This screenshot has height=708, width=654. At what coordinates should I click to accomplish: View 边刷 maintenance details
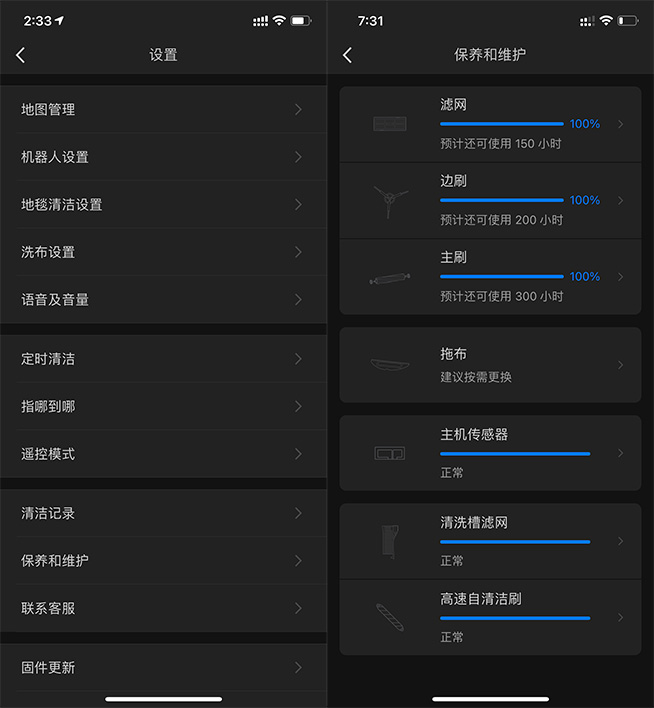click(x=490, y=200)
